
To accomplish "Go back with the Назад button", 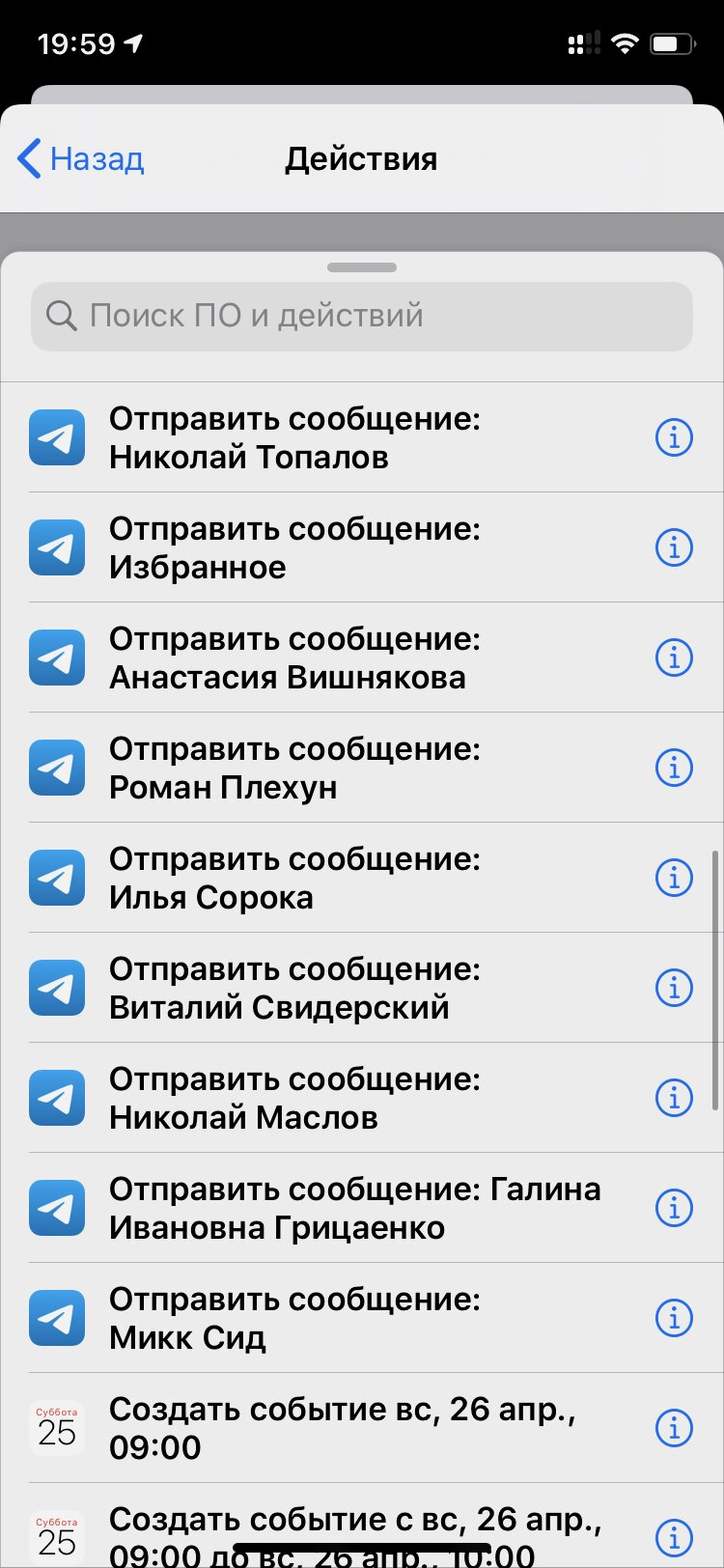I will coord(81,158).
